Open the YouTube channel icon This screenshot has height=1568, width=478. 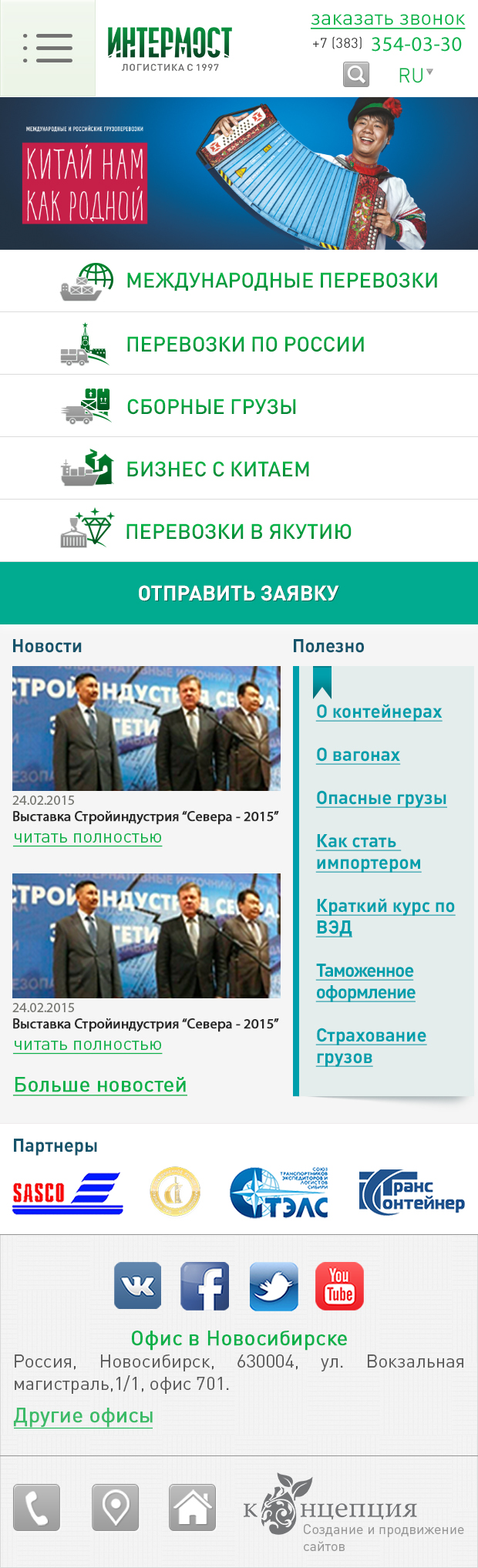(x=339, y=1285)
